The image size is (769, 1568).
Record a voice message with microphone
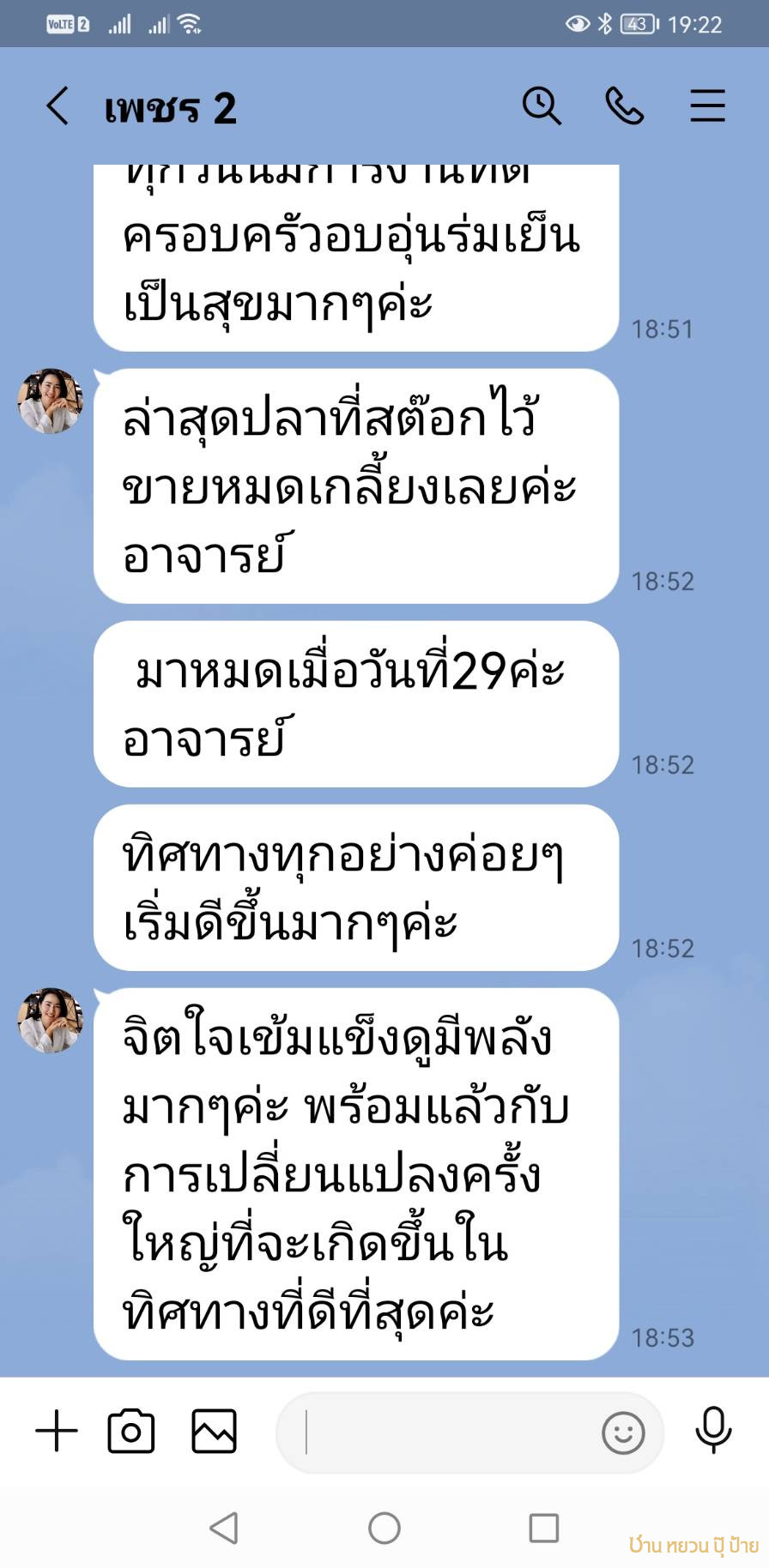pyautogui.click(x=713, y=1430)
